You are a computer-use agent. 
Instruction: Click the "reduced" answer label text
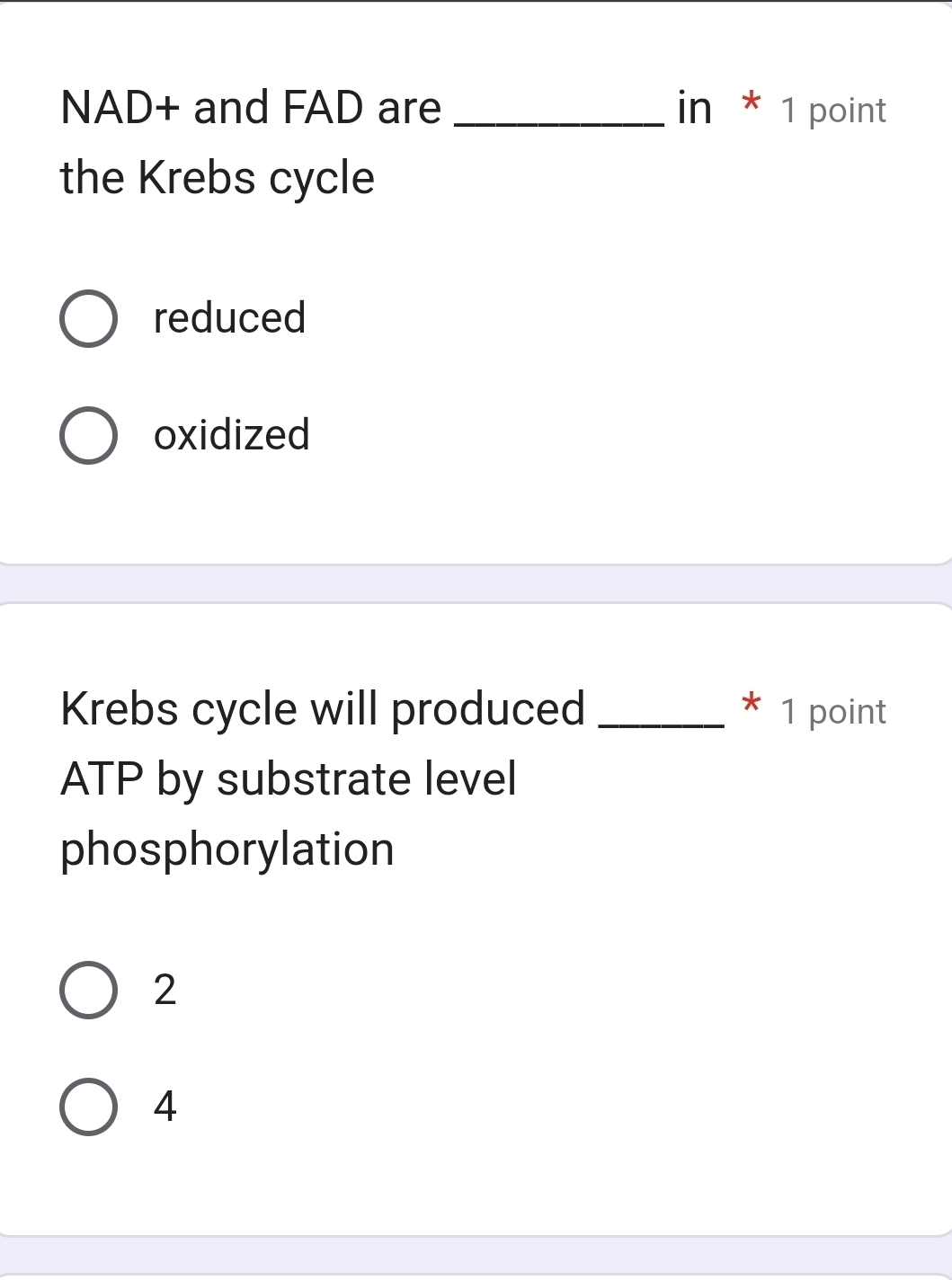[228, 317]
